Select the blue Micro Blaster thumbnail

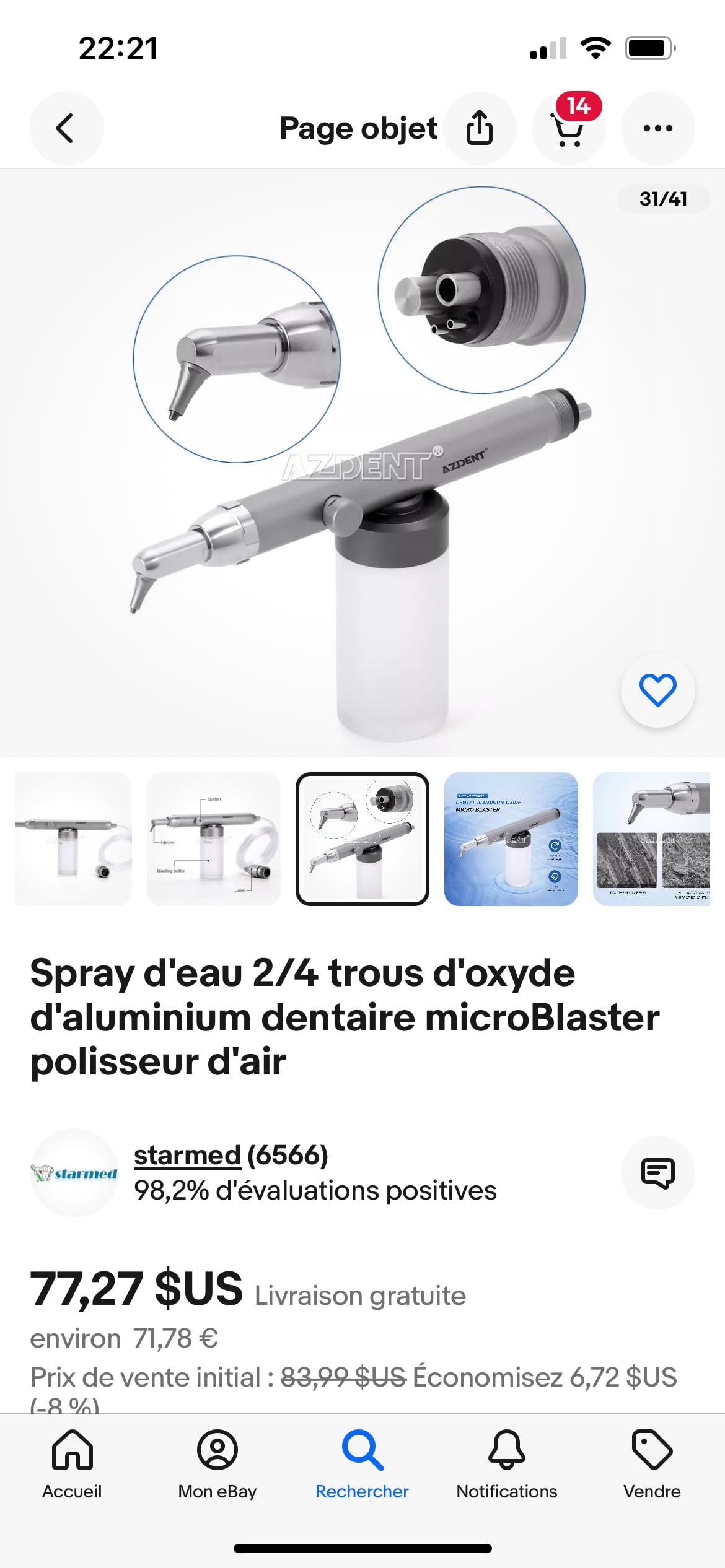click(x=511, y=838)
